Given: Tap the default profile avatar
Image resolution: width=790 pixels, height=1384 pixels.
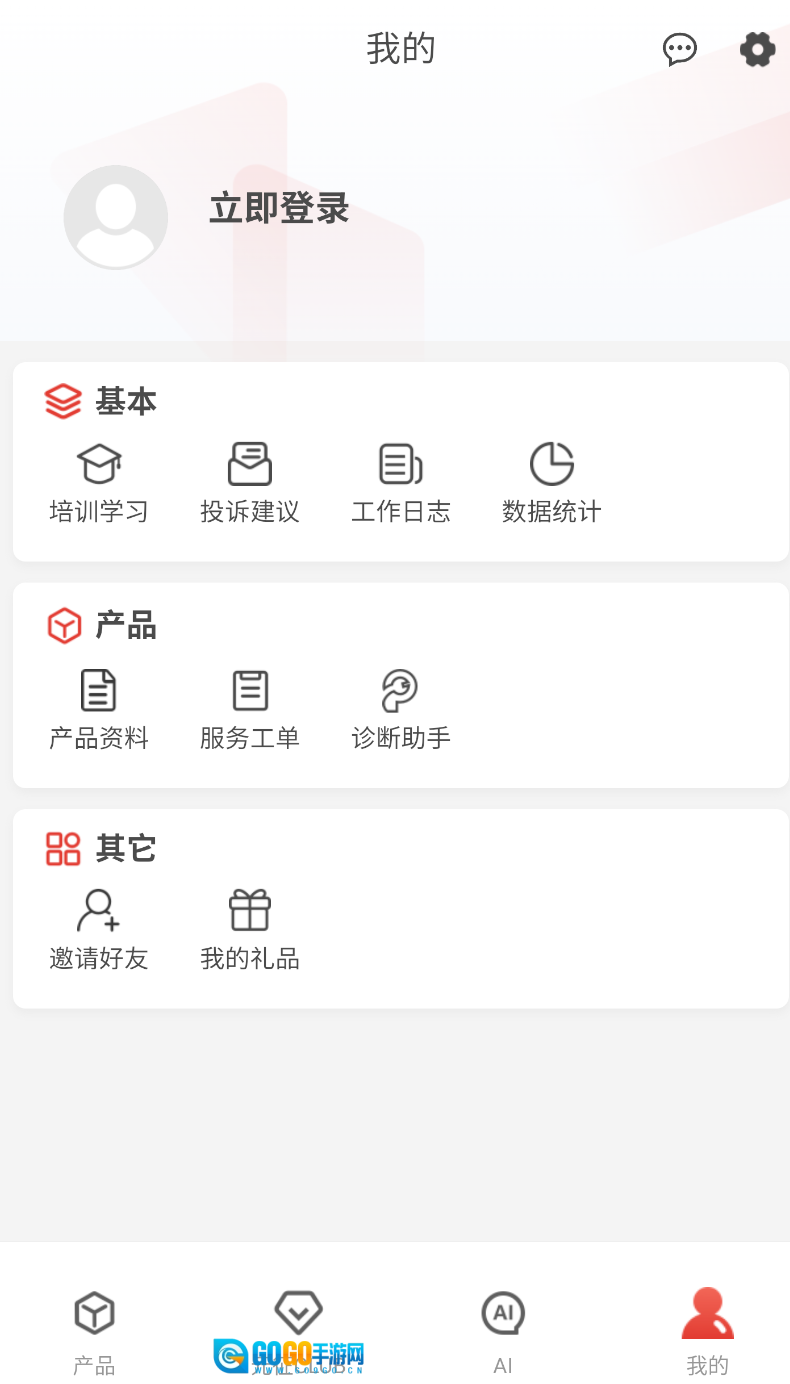Looking at the screenshot, I should tap(116, 217).
